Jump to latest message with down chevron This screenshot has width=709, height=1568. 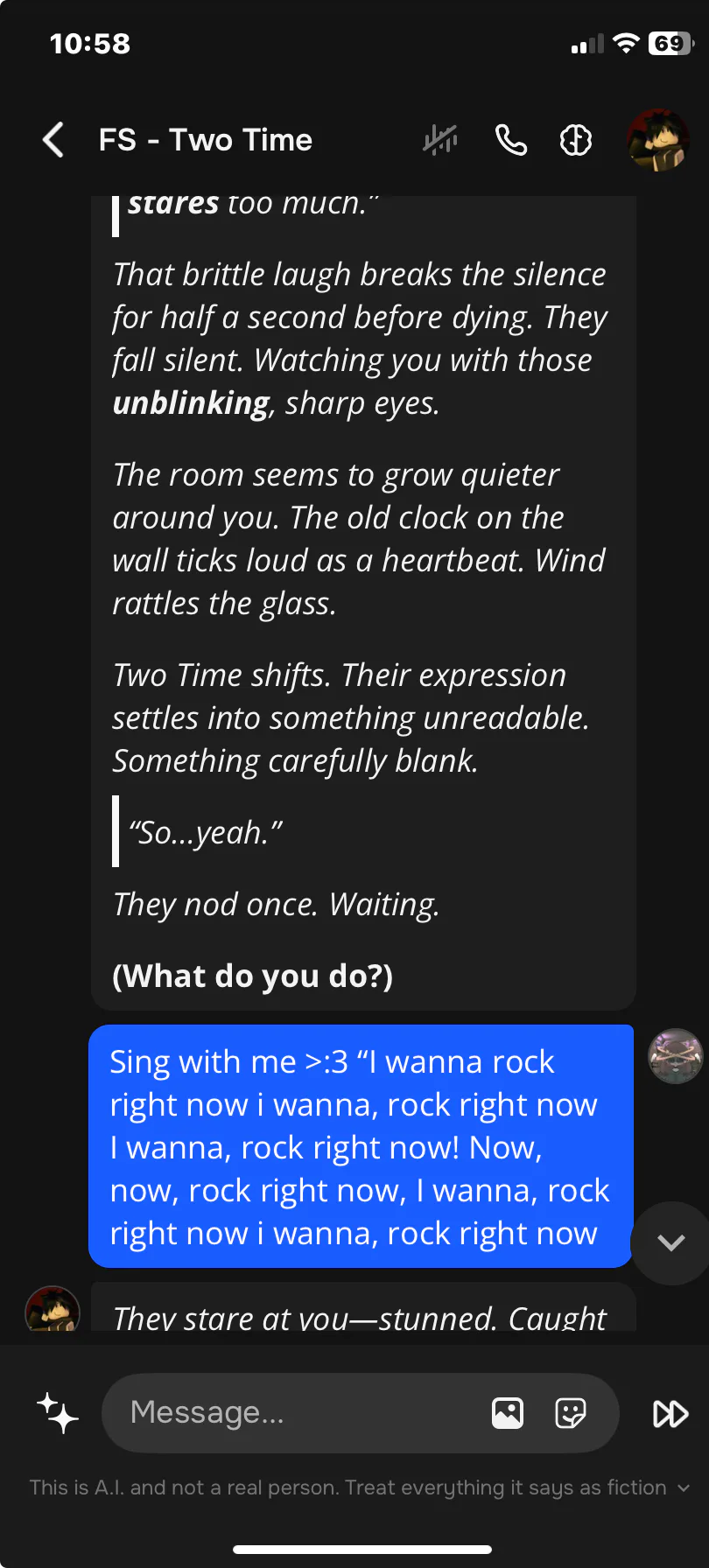pos(670,1242)
